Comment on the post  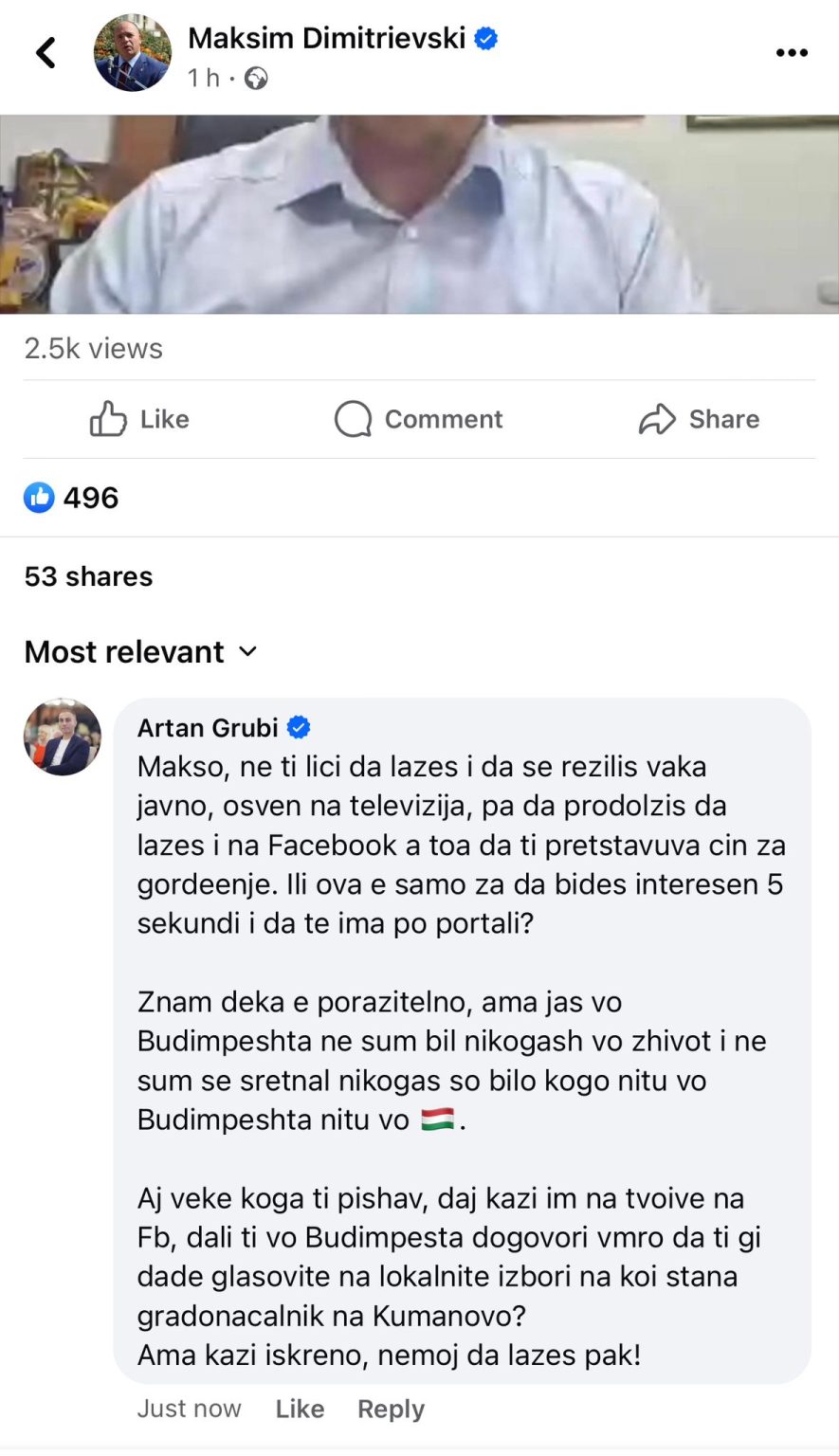(418, 419)
